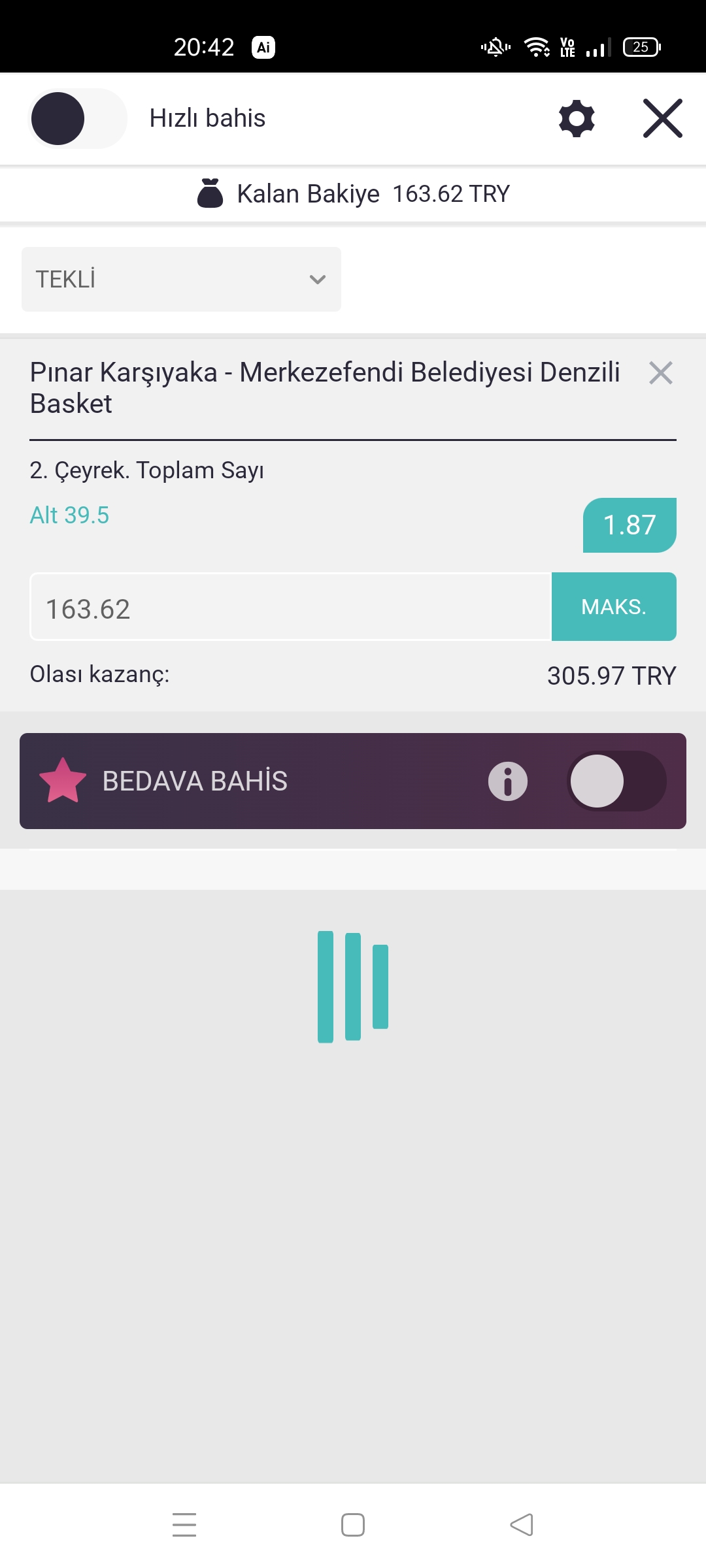This screenshot has height=1568, width=706.
Task: Tap the 1.87 odds button
Action: click(629, 525)
